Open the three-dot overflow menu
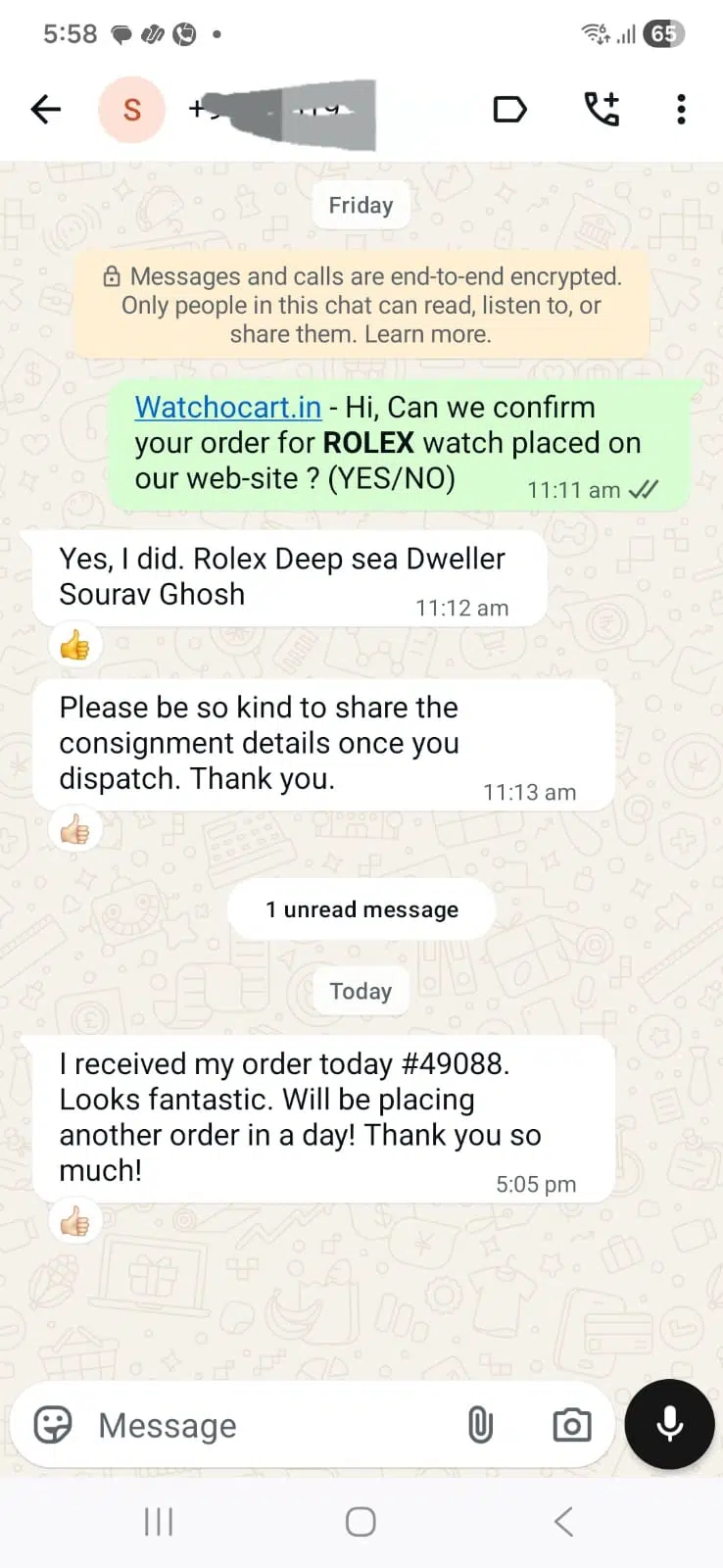The image size is (723, 1568). (x=680, y=109)
